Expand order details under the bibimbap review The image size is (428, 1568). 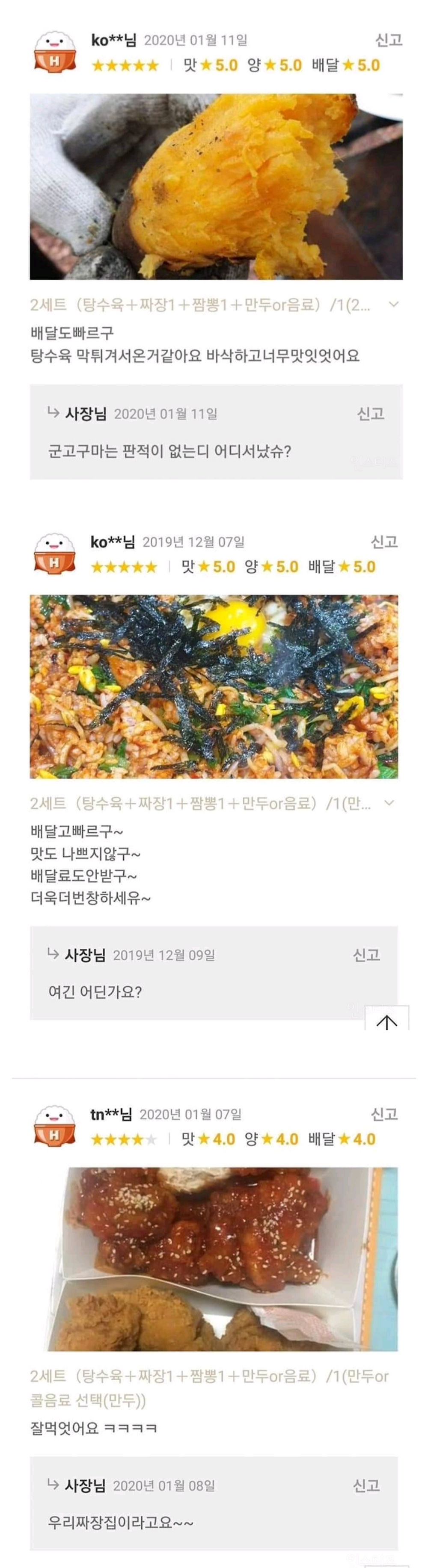click(389, 803)
